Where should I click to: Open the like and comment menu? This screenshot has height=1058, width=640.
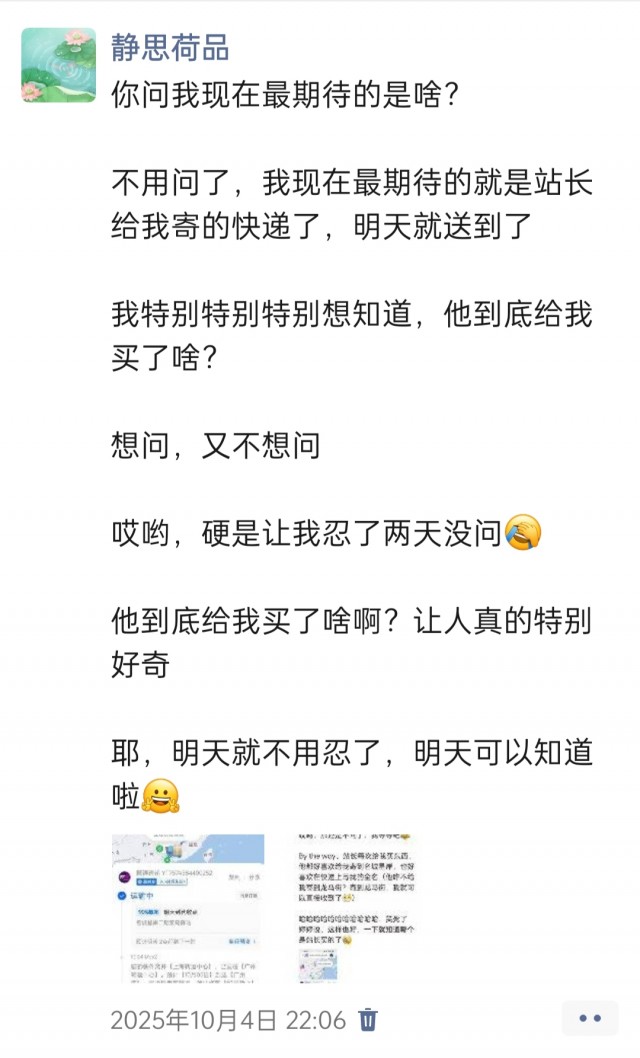click(590, 1019)
